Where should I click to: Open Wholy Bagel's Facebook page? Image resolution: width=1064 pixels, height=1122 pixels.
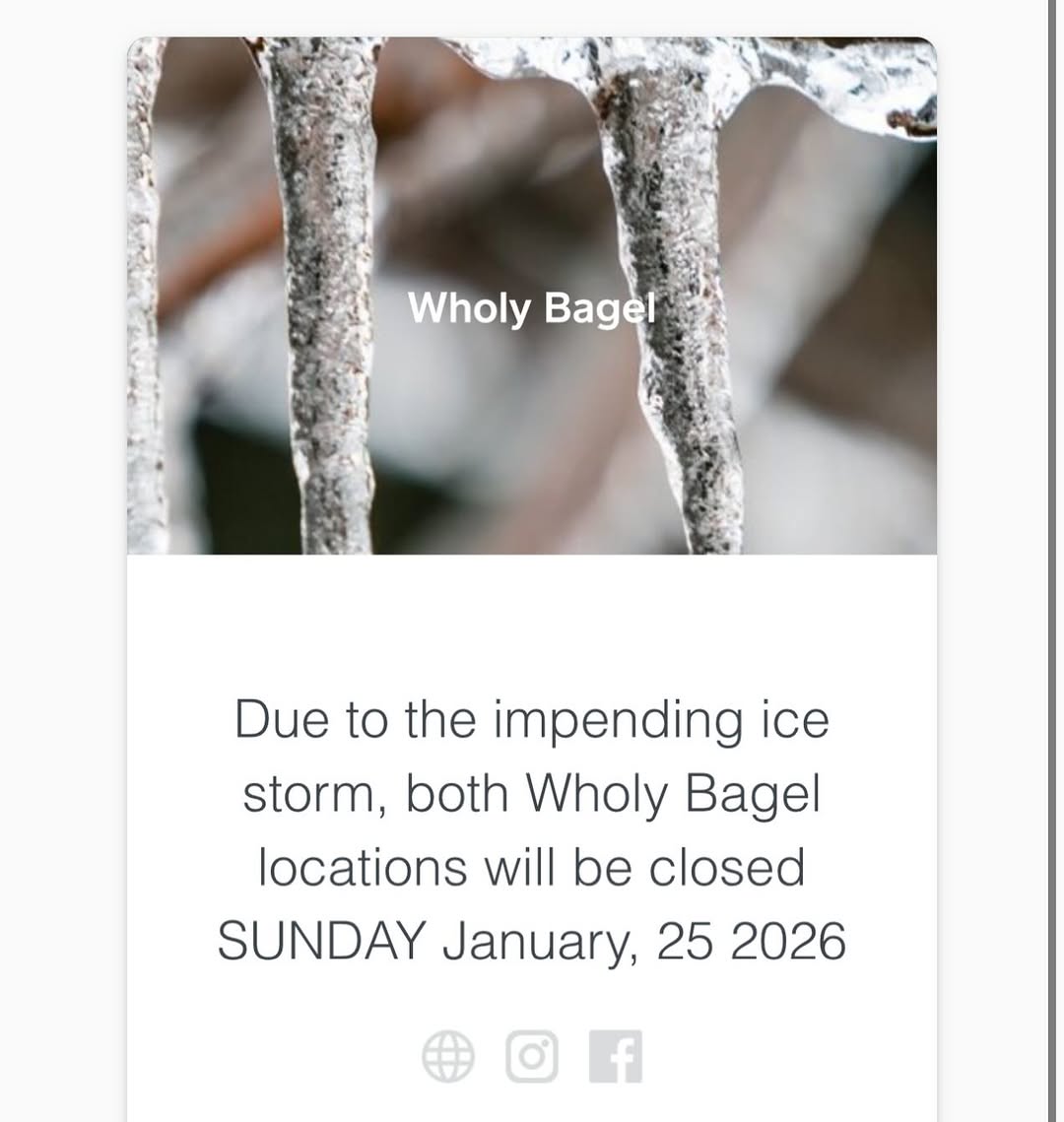[616, 1057]
